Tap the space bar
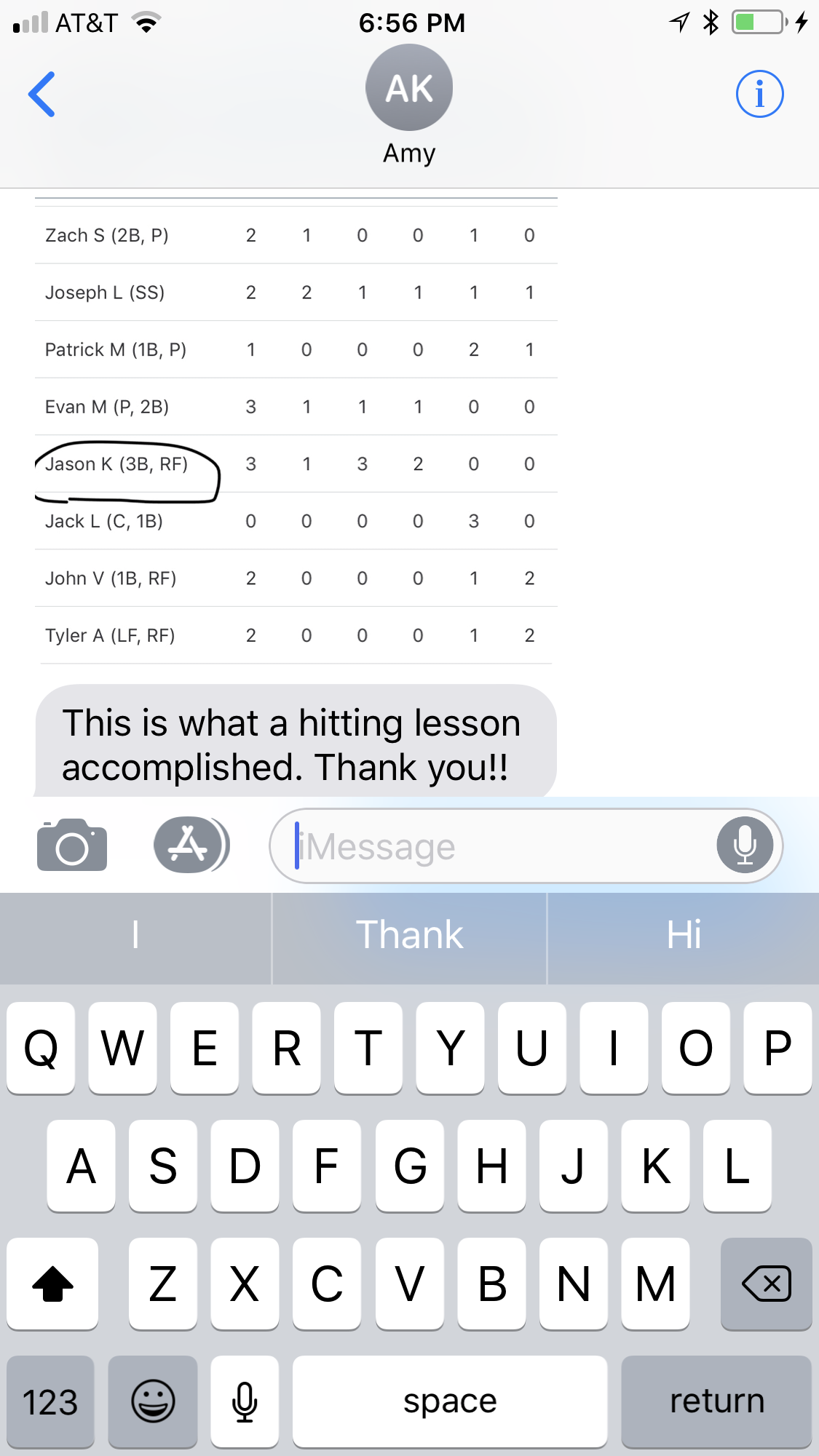 click(450, 1401)
